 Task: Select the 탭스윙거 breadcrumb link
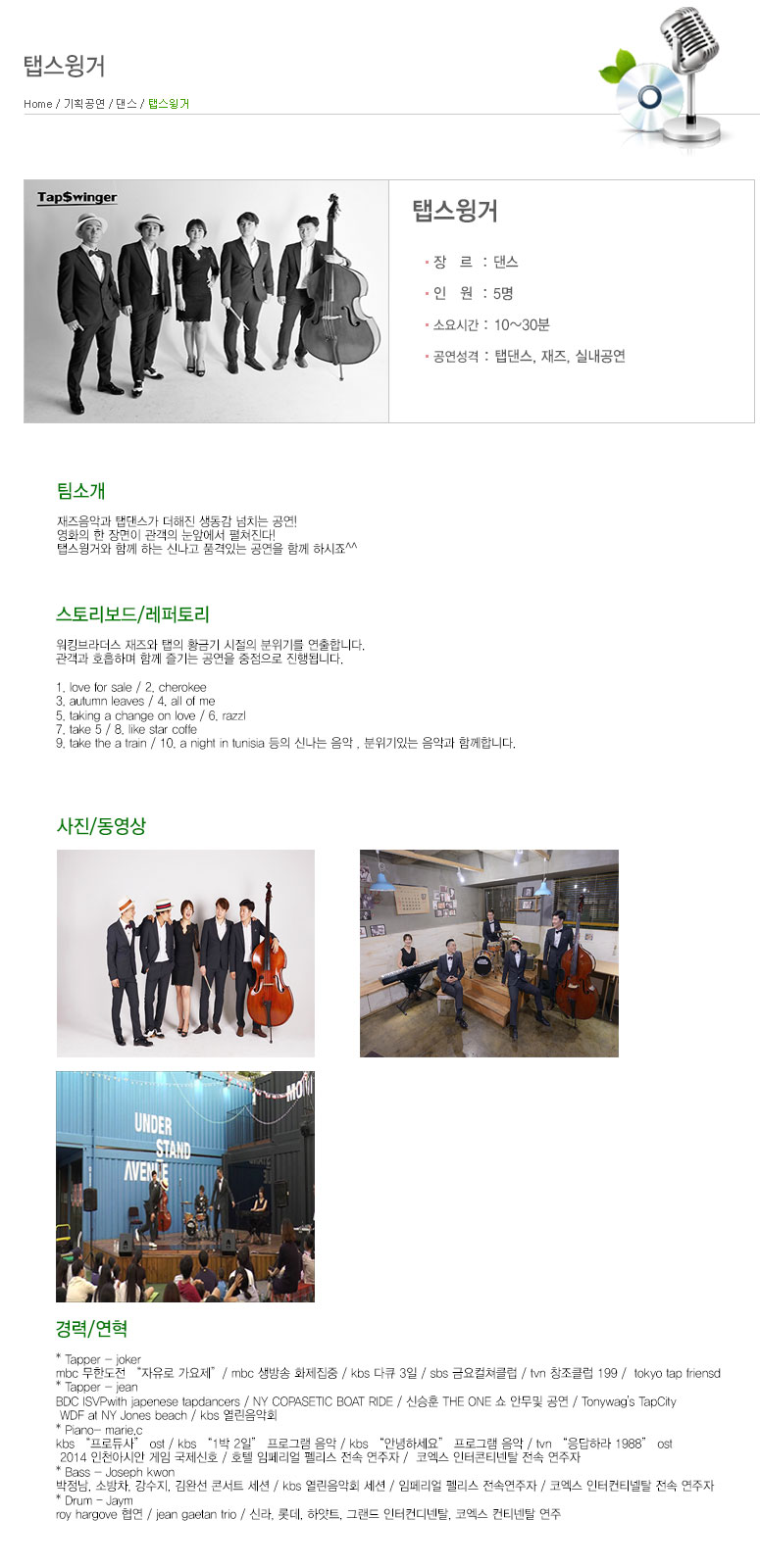[169, 104]
